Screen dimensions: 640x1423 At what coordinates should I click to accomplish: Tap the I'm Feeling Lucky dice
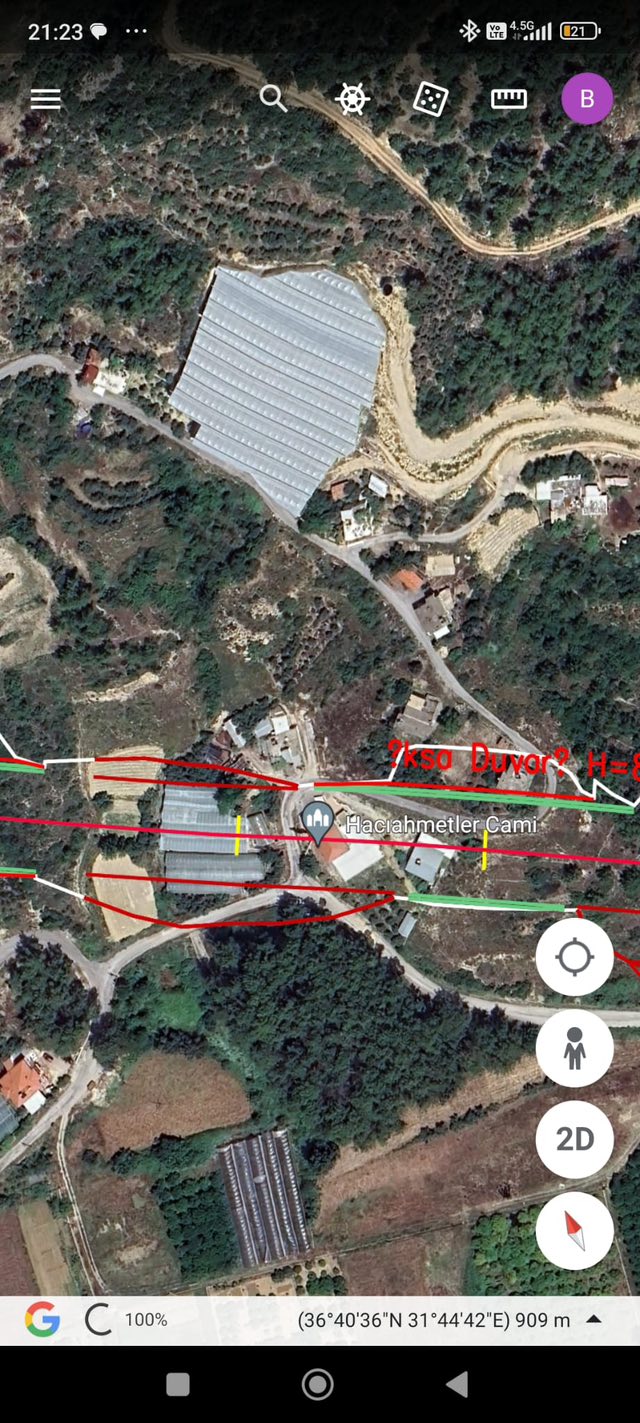click(x=431, y=99)
